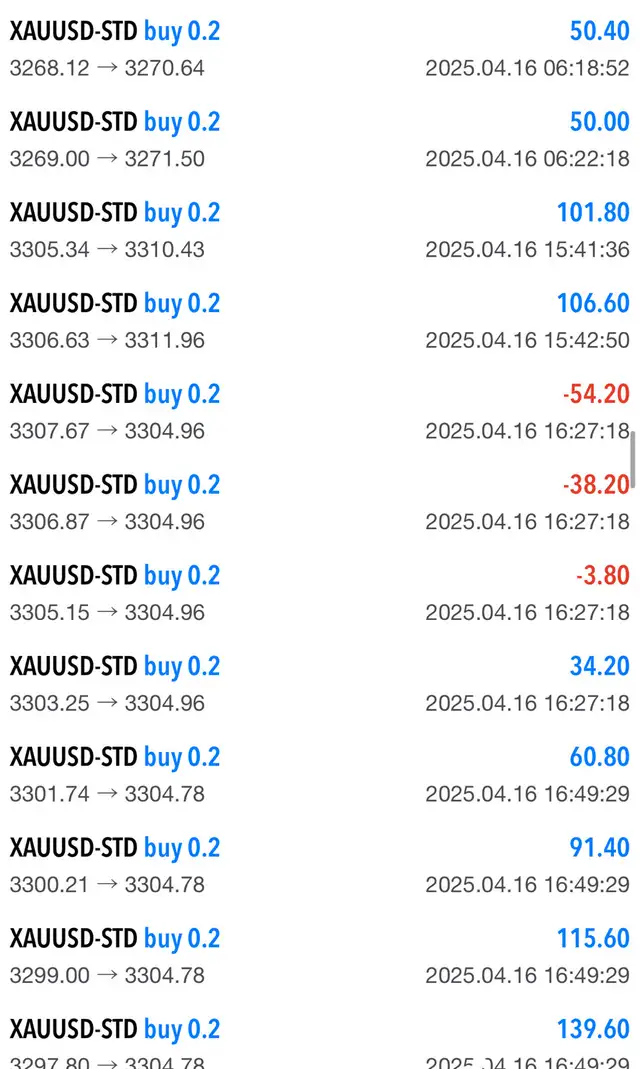
Task: Expand the trade with loss -3.80
Action: pos(320,593)
